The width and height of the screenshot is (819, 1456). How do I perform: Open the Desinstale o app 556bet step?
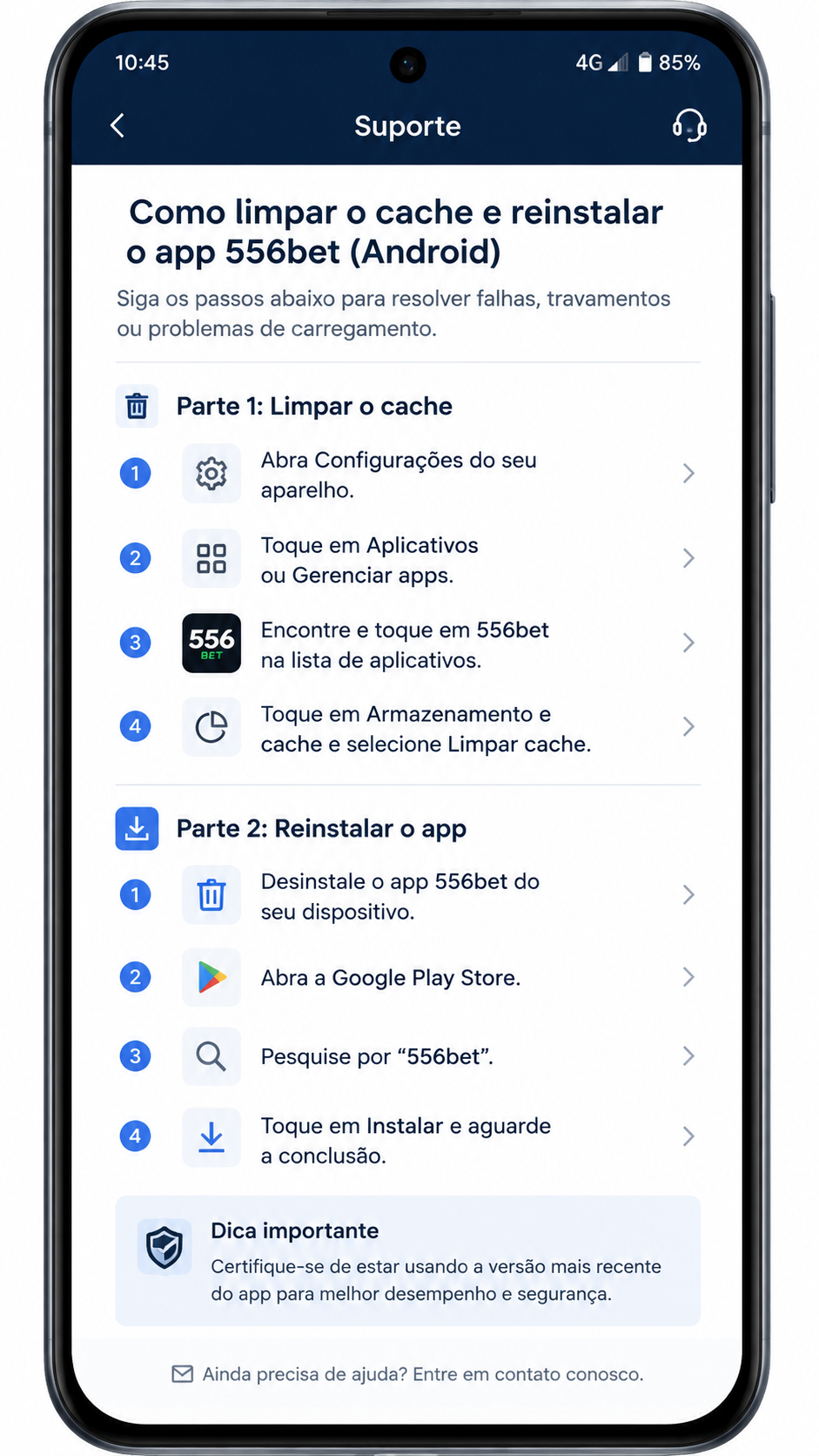click(407, 895)
